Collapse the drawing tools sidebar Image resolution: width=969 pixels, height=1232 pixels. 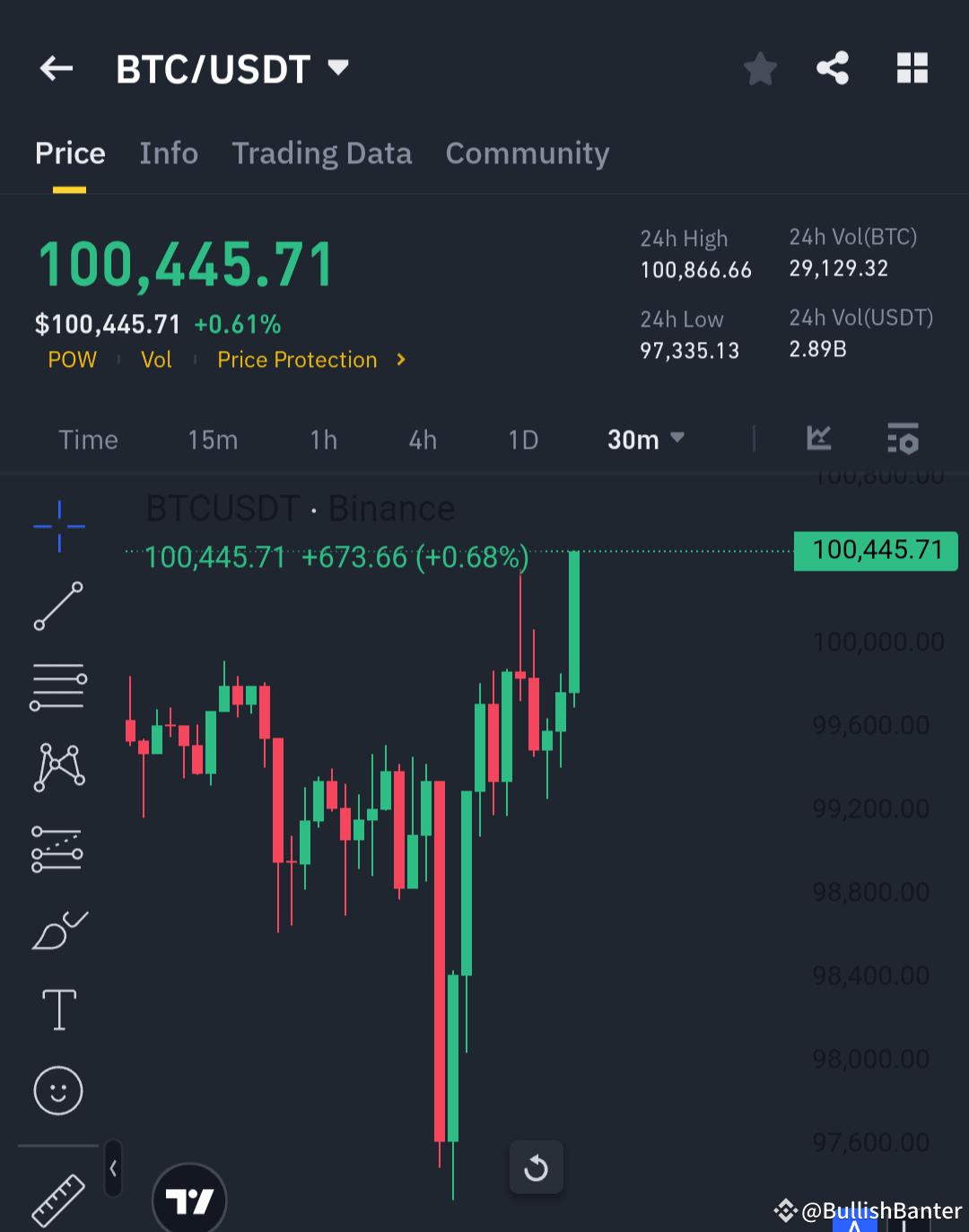[x=113, y=1168]
